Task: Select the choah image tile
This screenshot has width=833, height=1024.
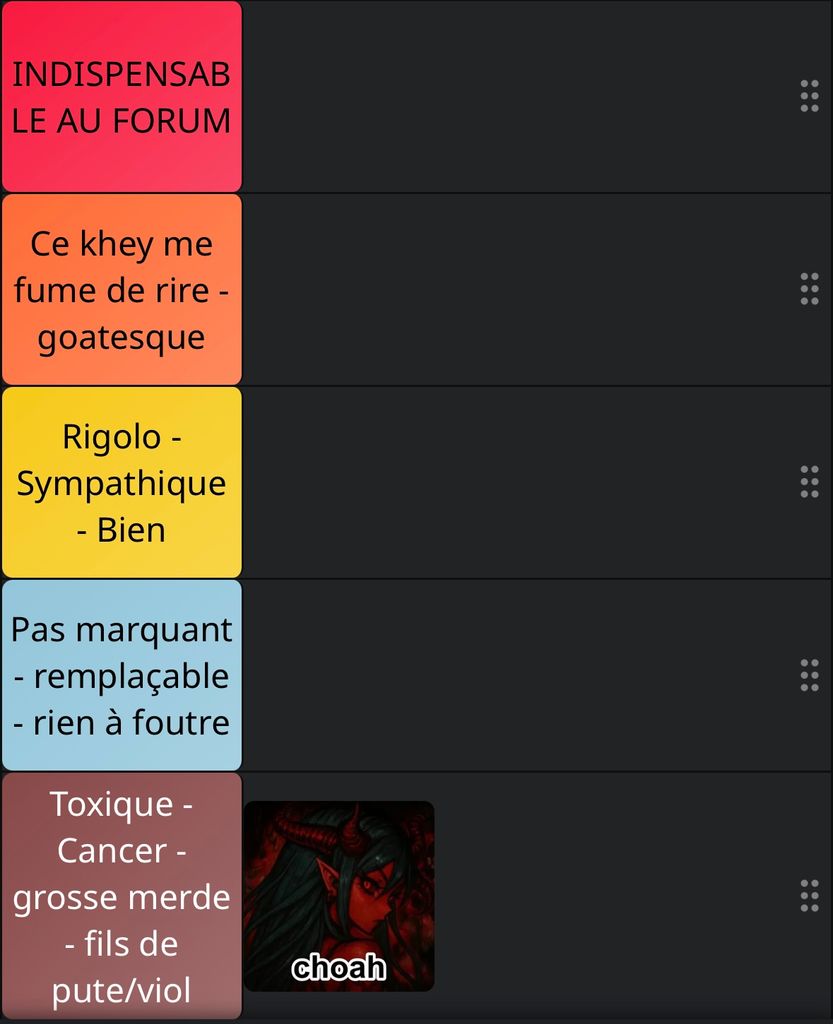Action: pos(338,896)
